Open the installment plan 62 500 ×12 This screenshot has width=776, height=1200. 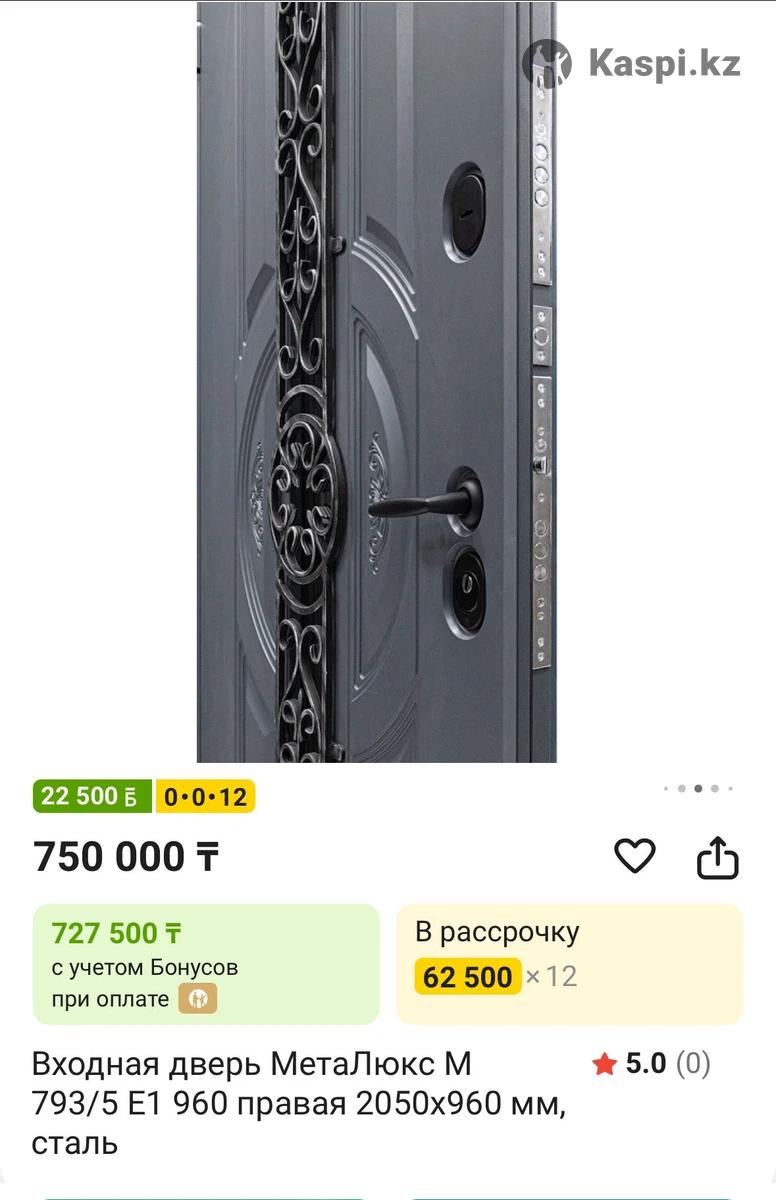[569, 964]
